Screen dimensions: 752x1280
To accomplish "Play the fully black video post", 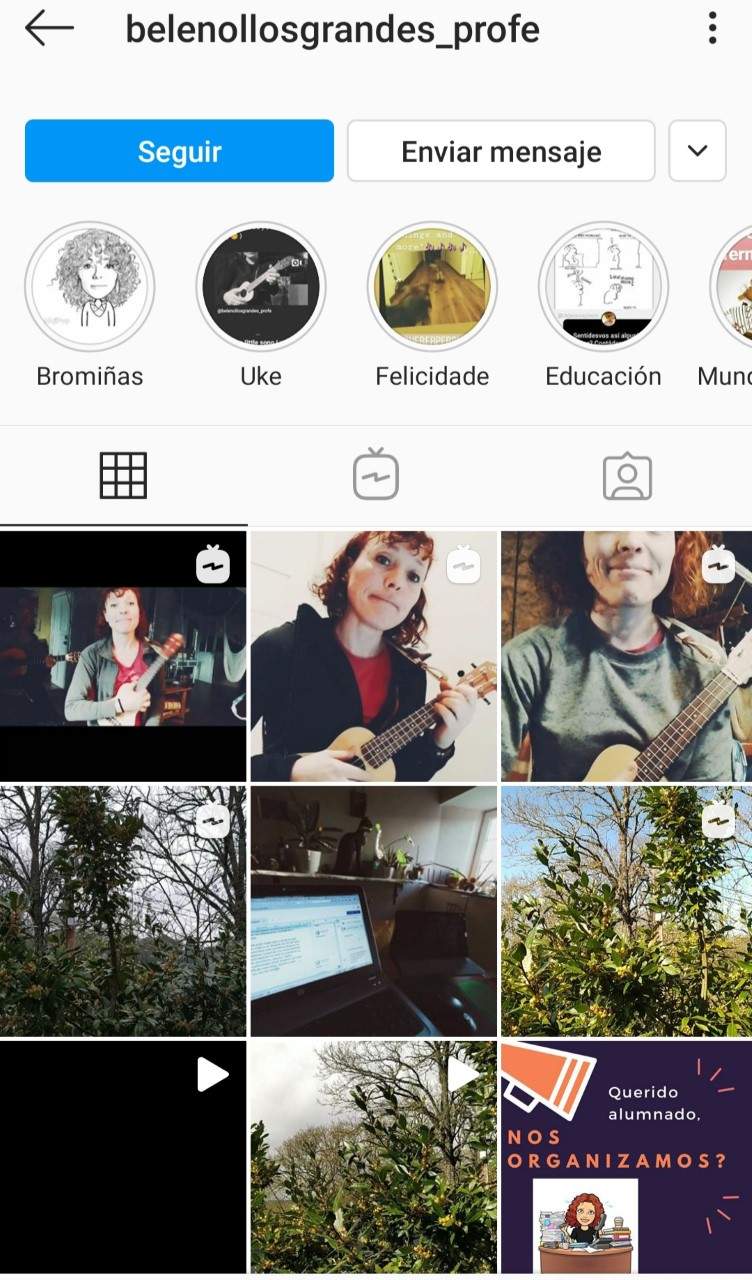I will tap(123, 1158).
